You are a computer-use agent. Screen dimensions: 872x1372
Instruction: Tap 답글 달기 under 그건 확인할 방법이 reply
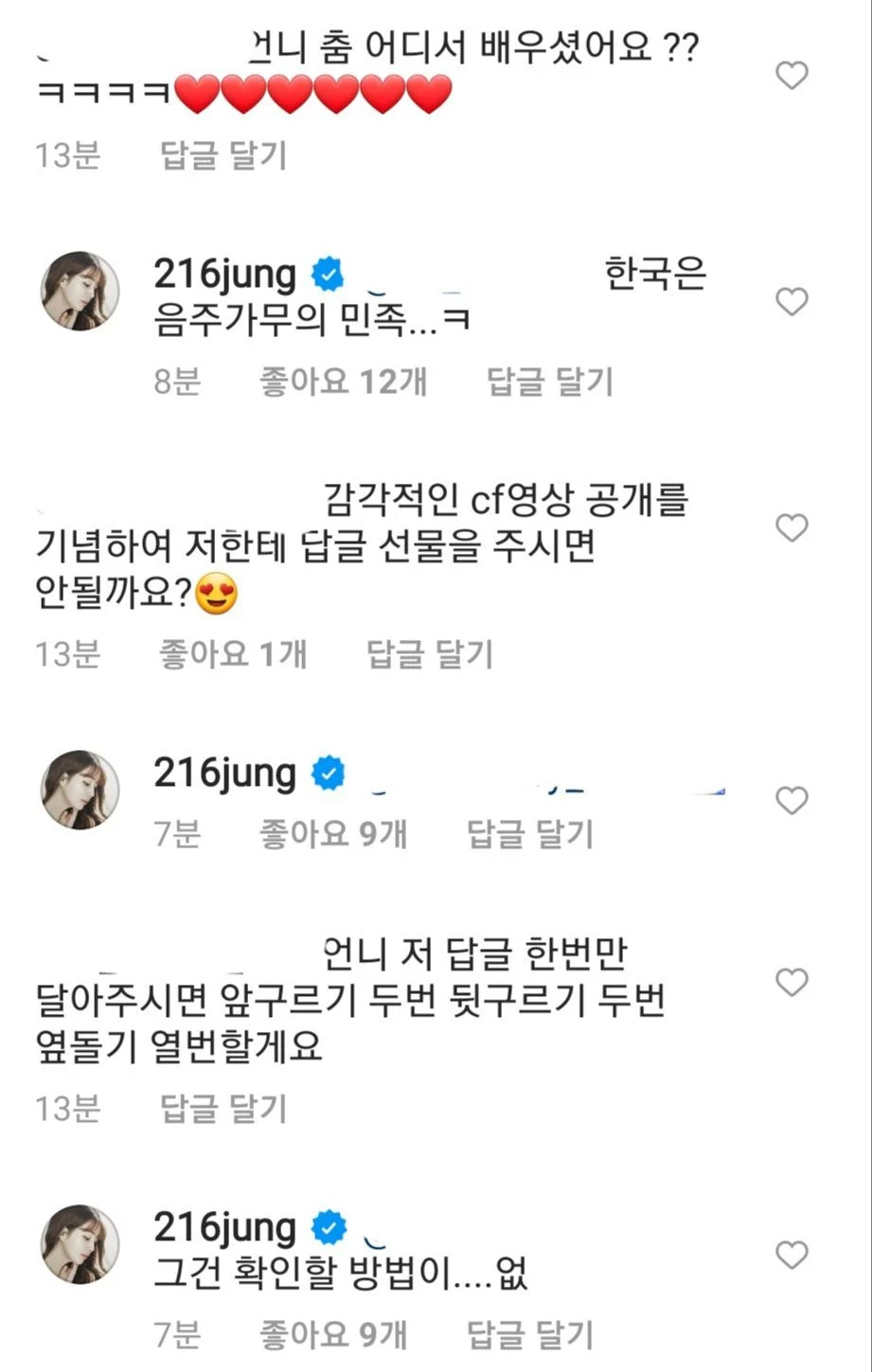pyautogui.click(x=530, y=1334)
